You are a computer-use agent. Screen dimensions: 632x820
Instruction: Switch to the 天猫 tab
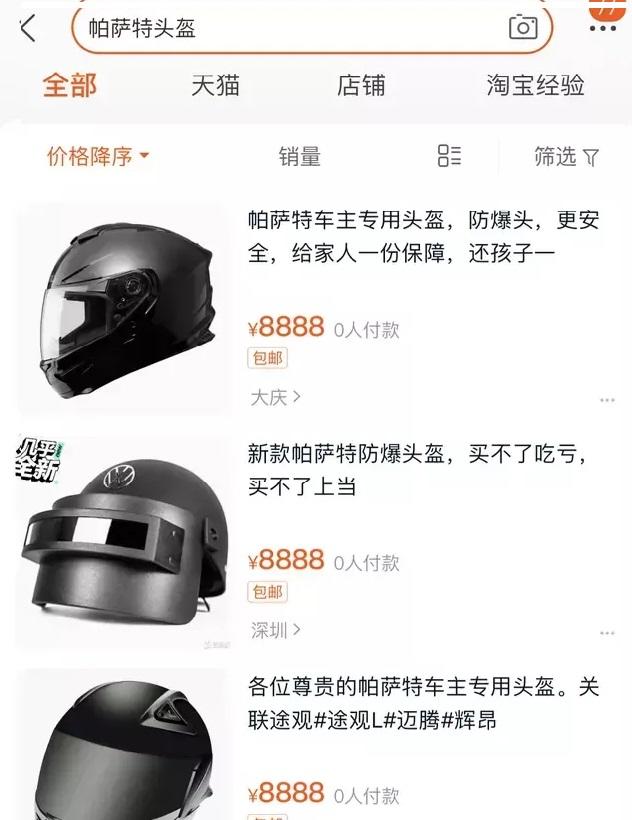[215, 86]
